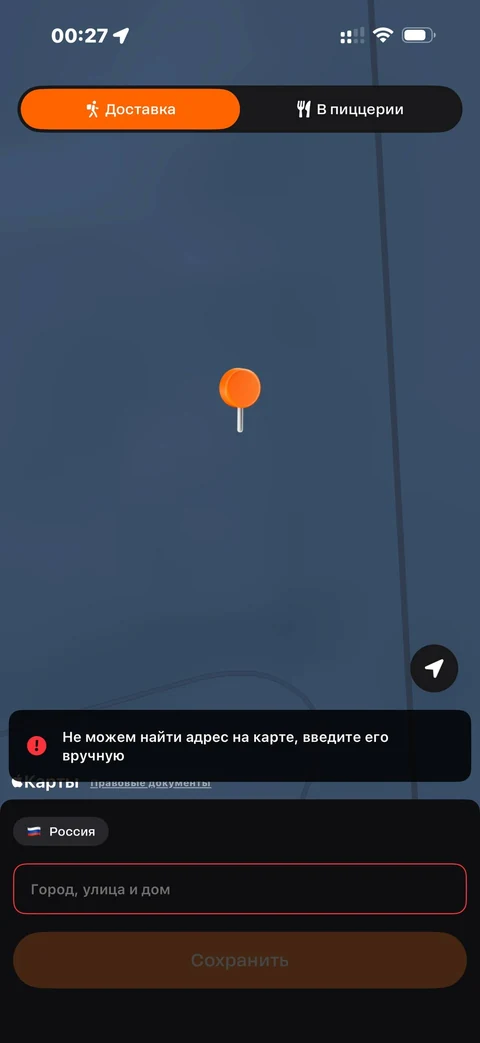This screenshot has width=480, height=1043.
Task: Switch to the В пиццерии tab
Action: point(350,109)
